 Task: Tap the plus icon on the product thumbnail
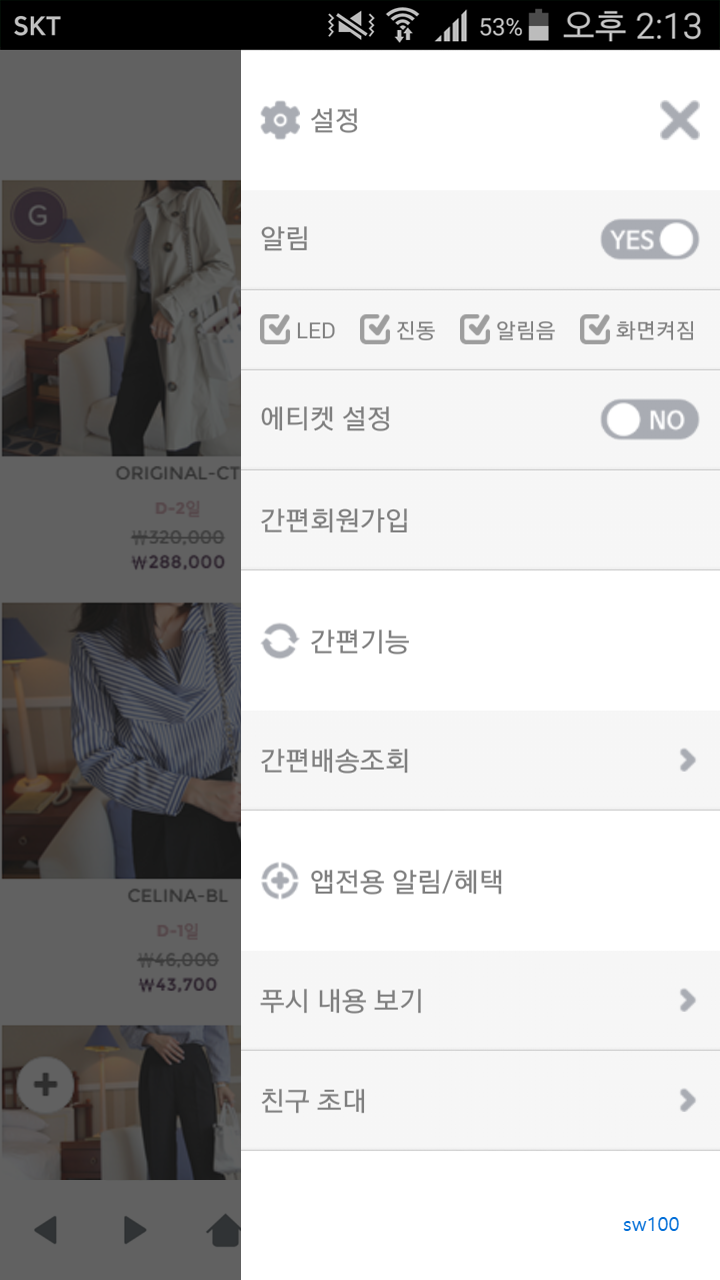tap(44, 1082)
